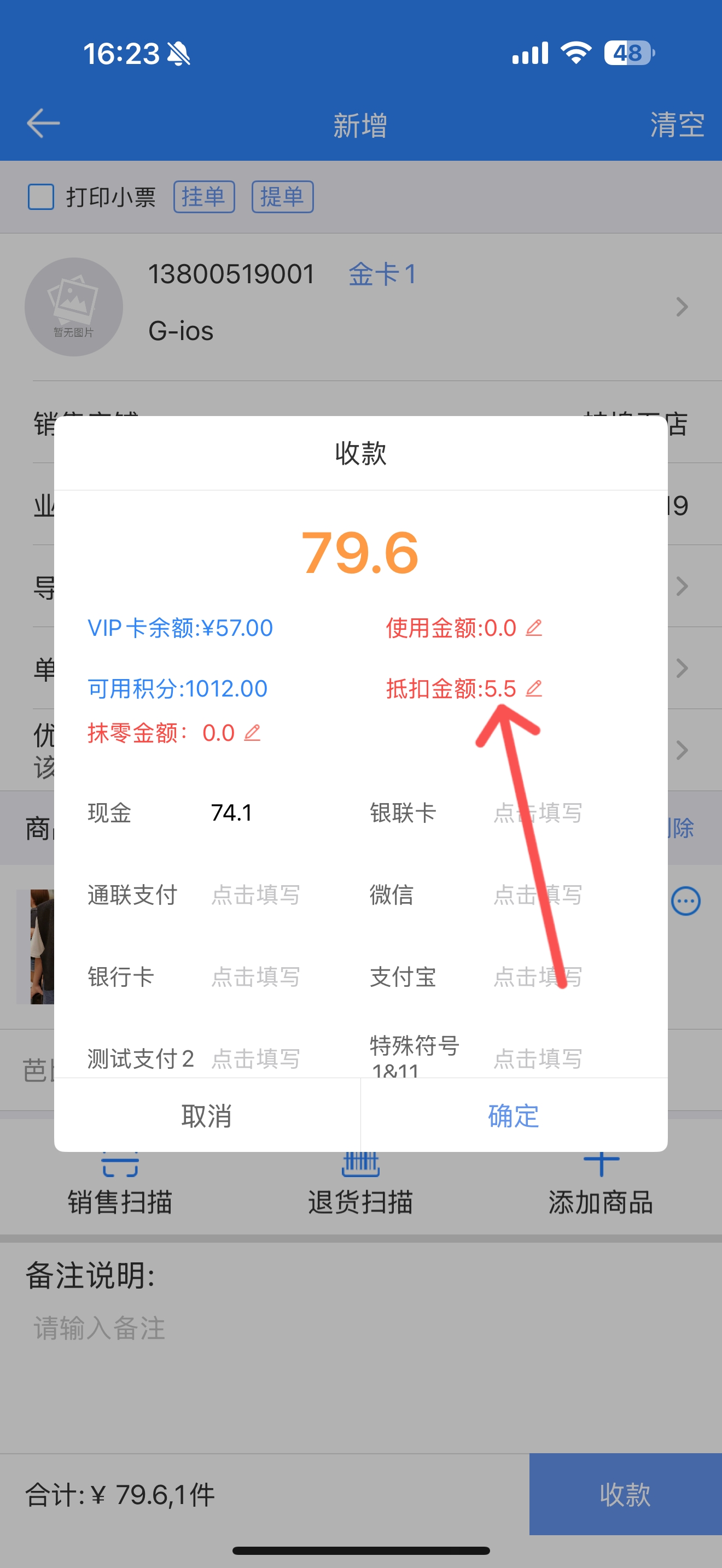The image size is (722, 1568).
Task: Fill in the 特殊符号 payment field
Action: click(x=538, y=1059)
